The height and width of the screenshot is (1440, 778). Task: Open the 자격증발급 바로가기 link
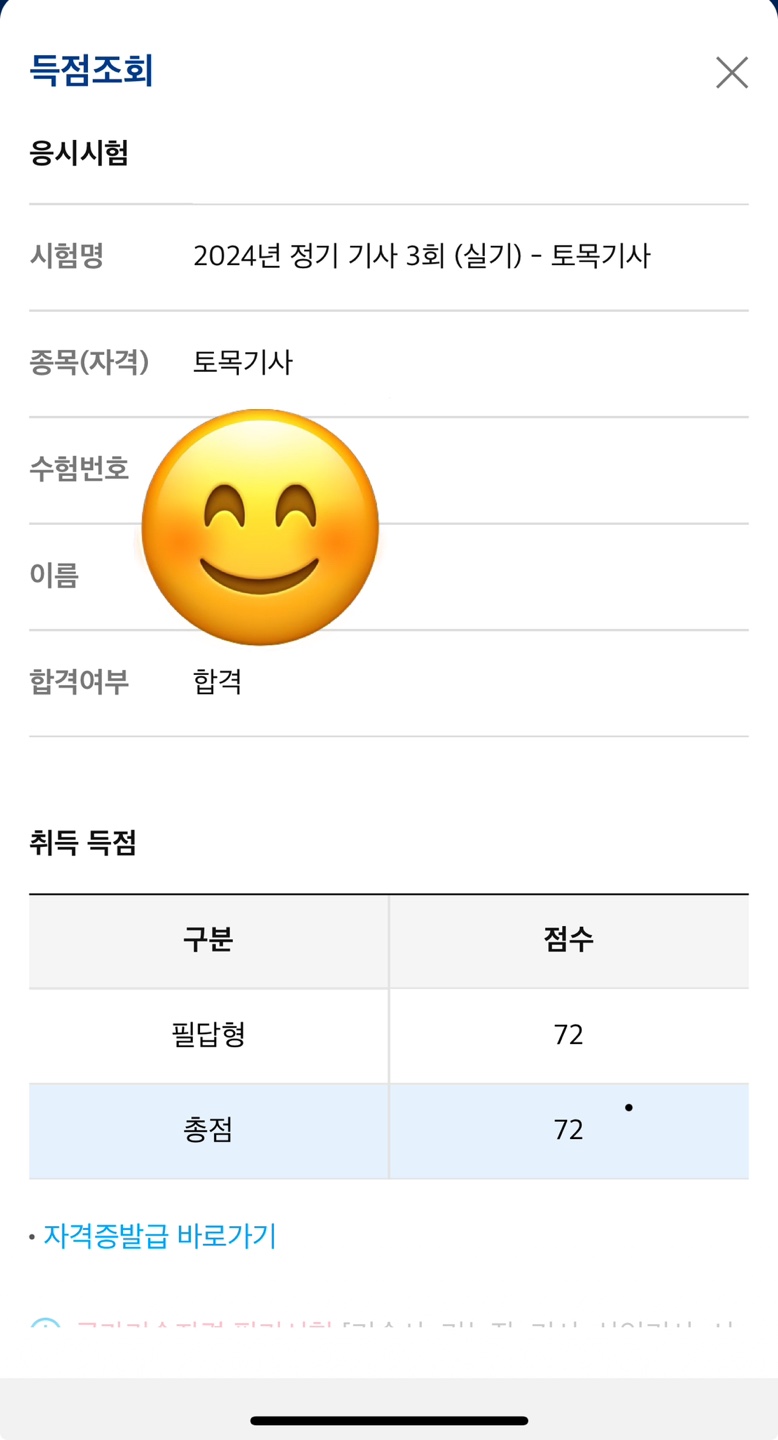pyautogui.click(x=160, y=1236)
